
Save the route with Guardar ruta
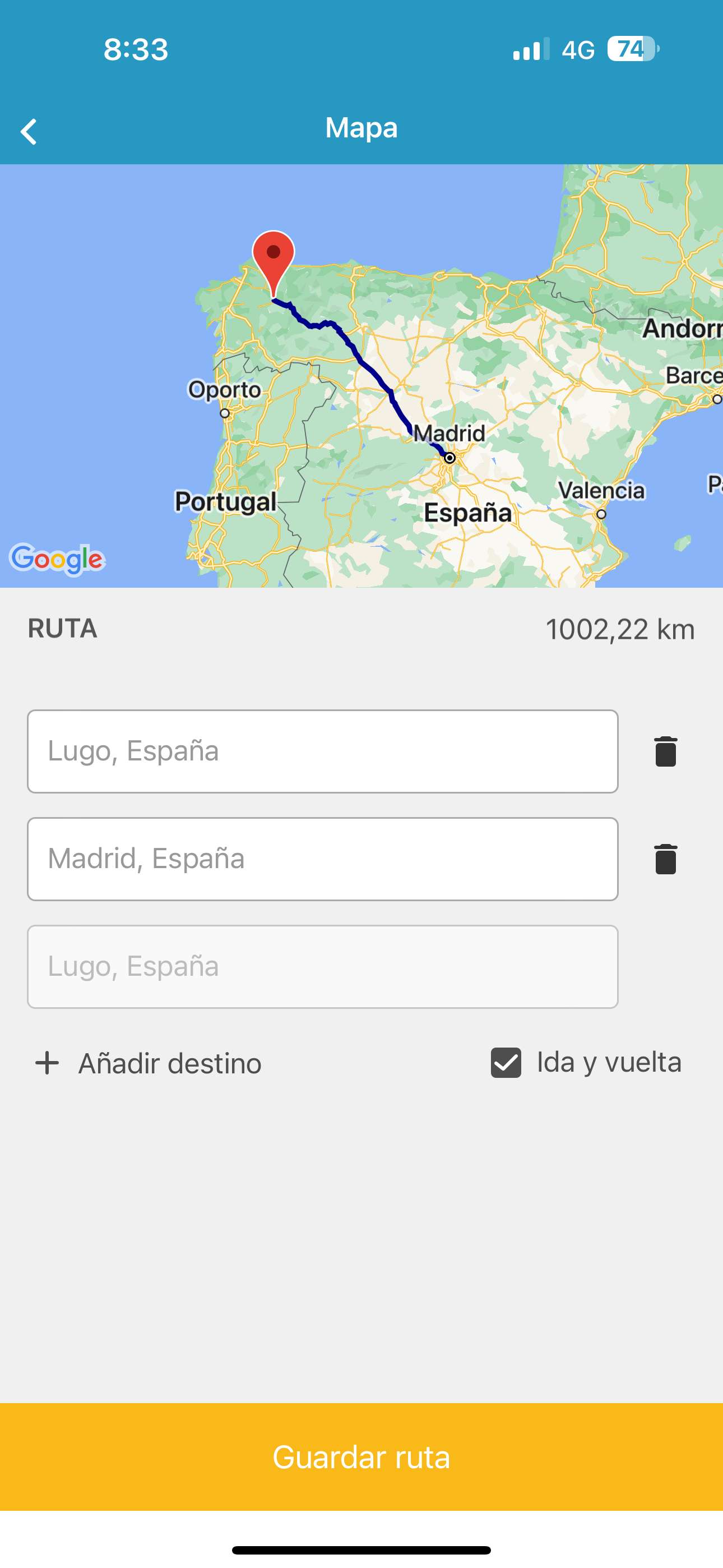pos(361,1456)
